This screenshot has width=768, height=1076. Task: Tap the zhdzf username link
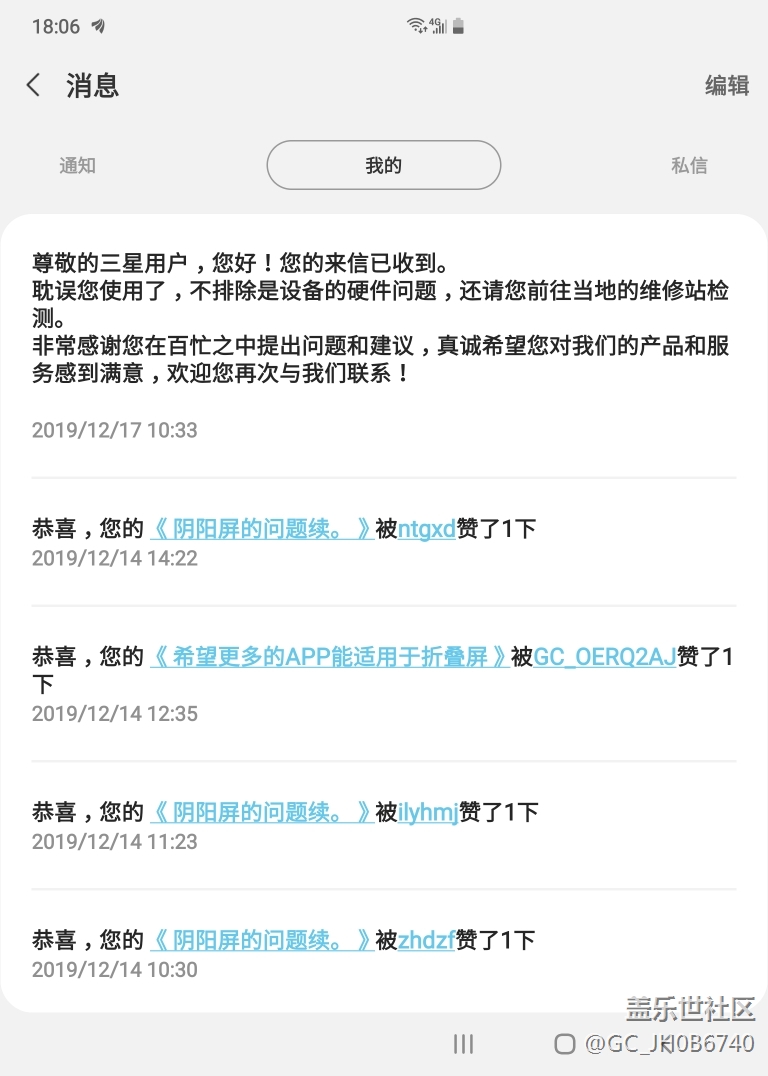click(427, 941)
